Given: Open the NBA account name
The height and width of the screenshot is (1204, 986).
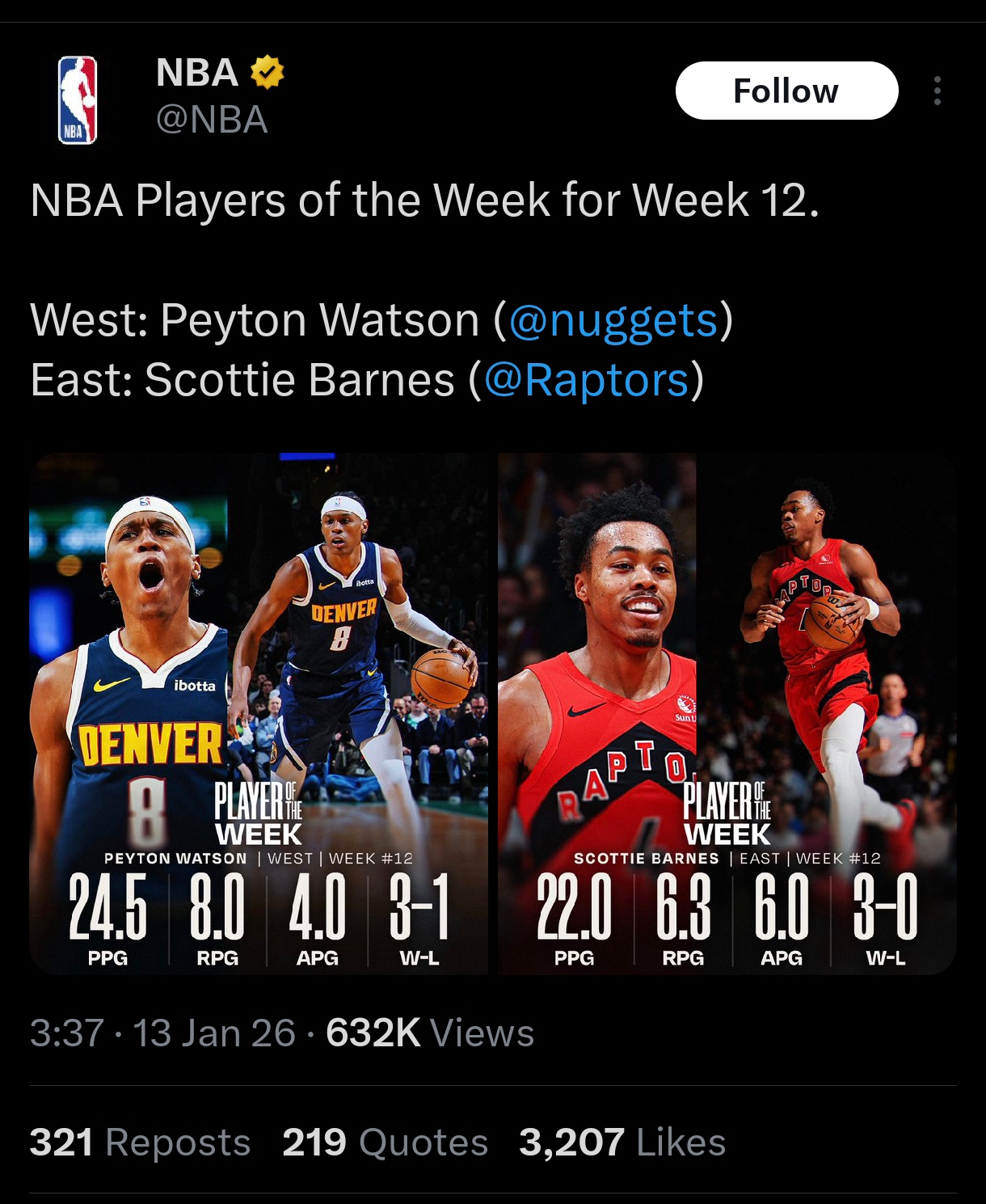Looking at the screenshot, I should pos(197,73).
